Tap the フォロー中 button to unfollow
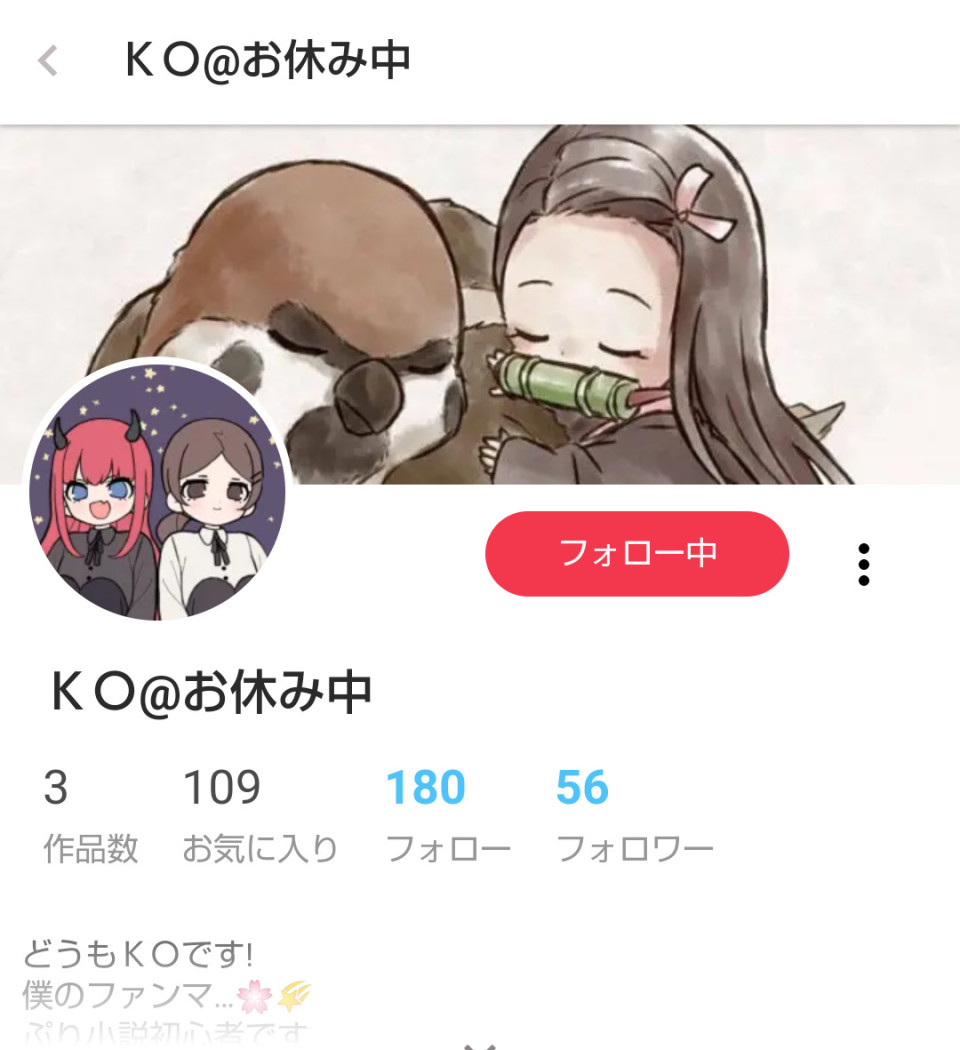 (637, 554)
